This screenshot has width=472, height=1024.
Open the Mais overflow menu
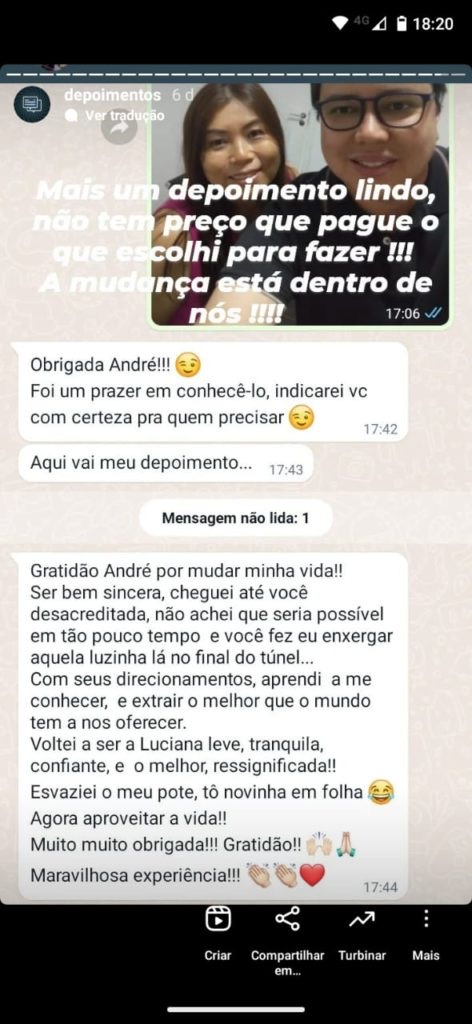[x=426, y=934]
